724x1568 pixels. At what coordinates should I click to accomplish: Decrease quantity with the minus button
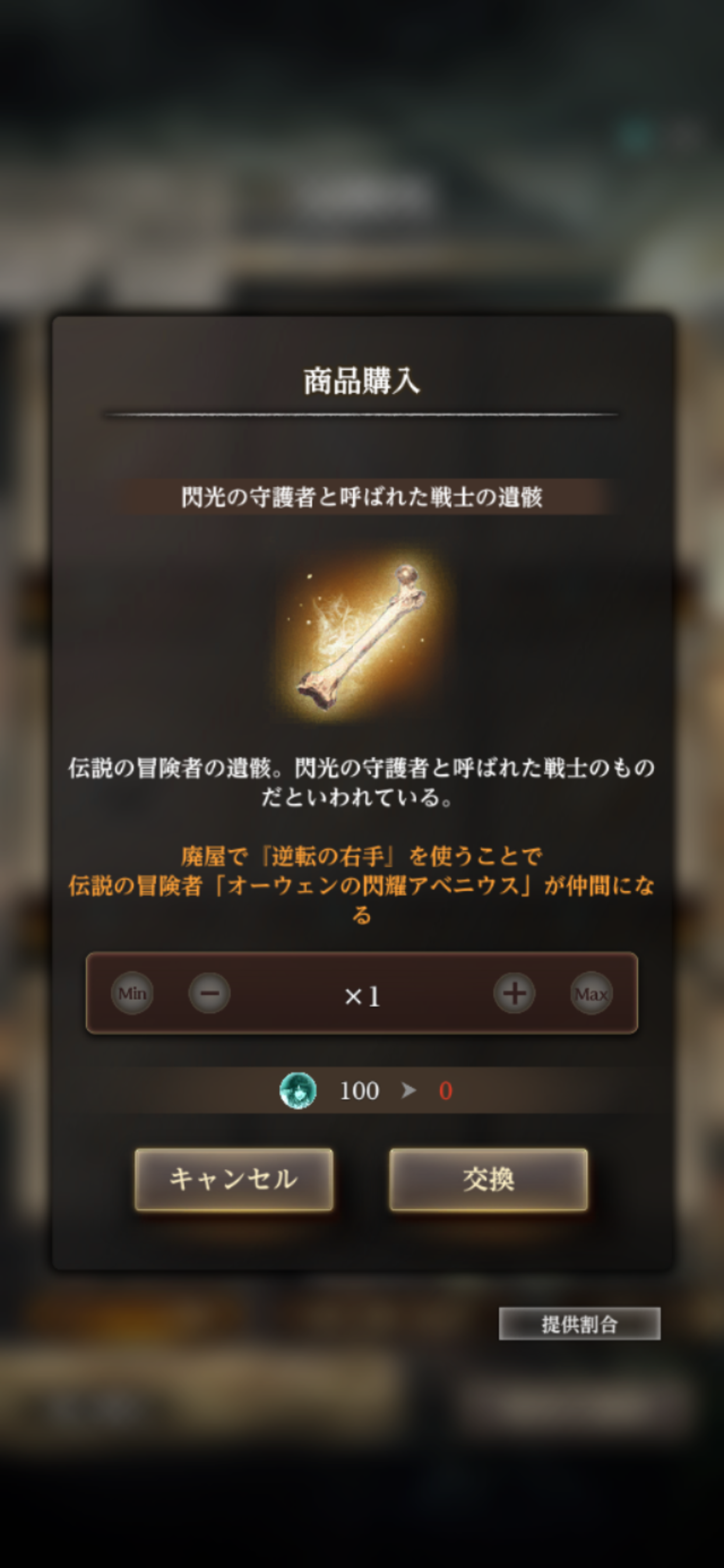pos(209,993)
